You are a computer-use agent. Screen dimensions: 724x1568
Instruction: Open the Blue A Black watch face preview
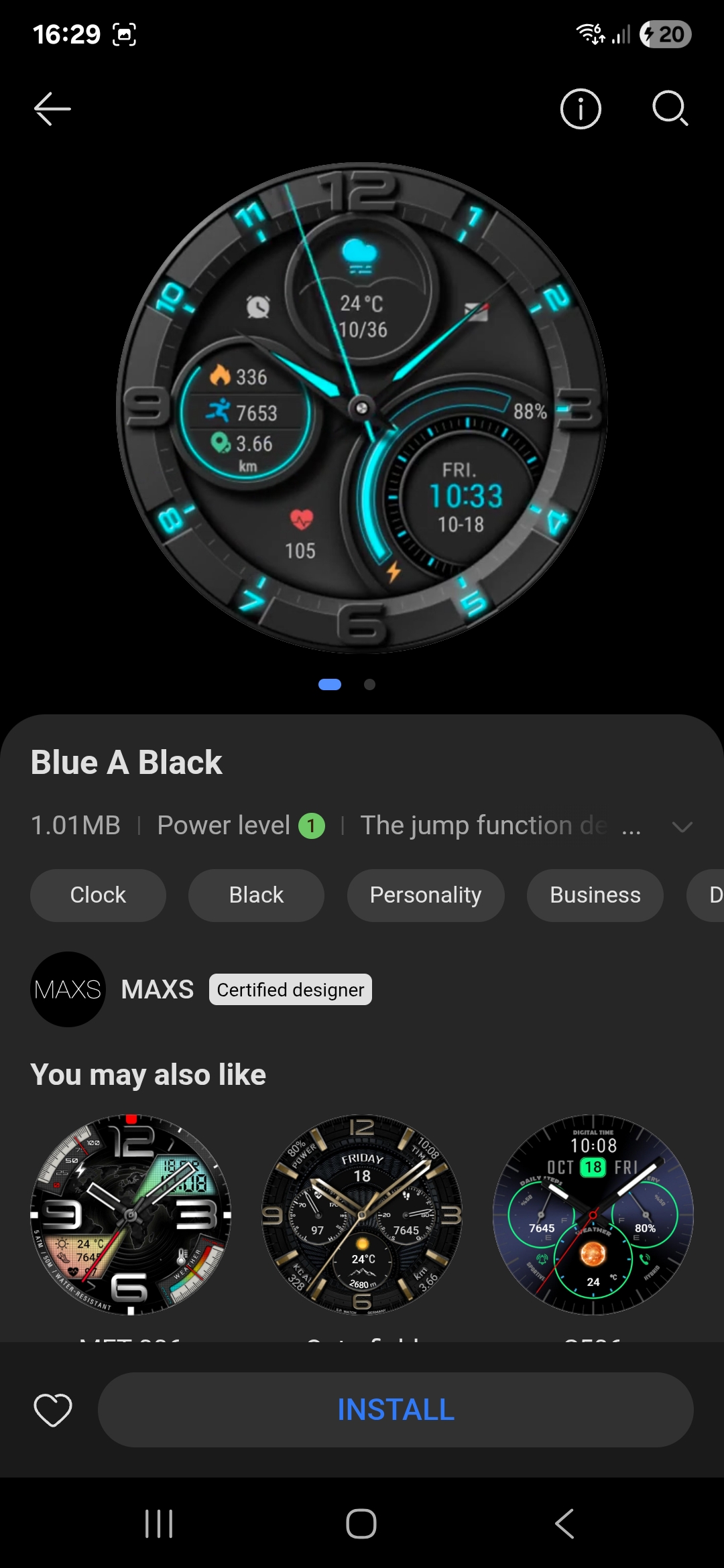[x=362, y=407]
